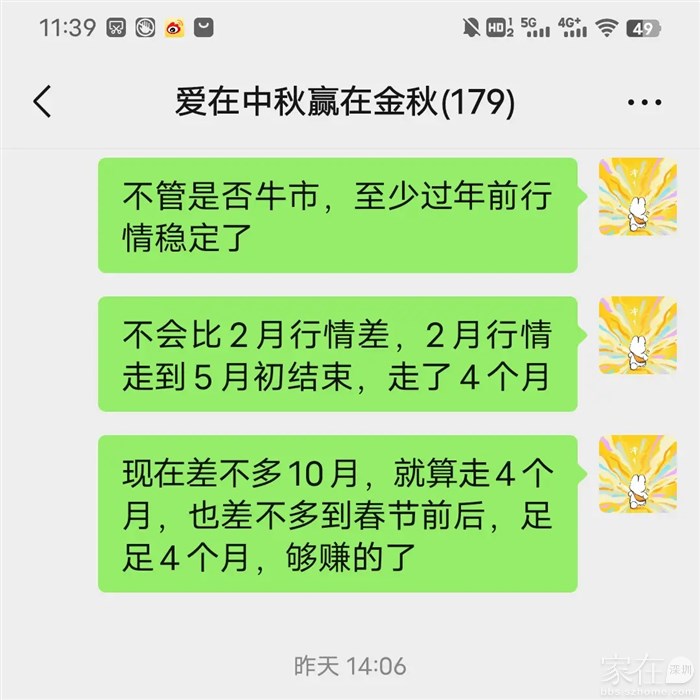The image size is (700, 700).
Task: Open the chat's three-dot menu
Action: pos(644,102)
